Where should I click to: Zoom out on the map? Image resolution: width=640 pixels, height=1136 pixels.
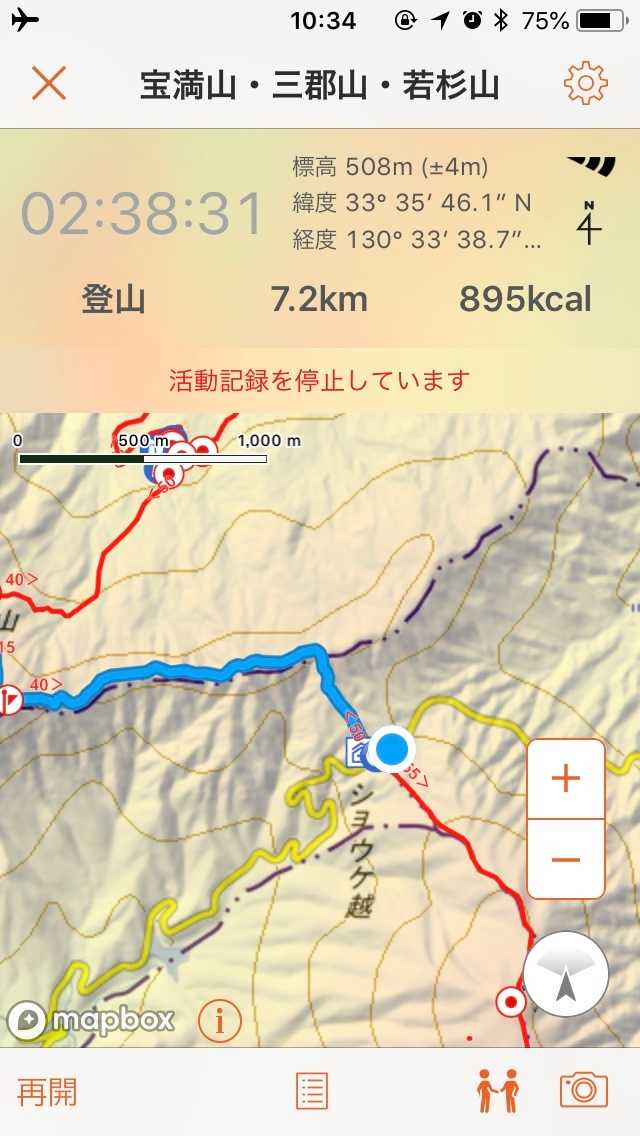[x=566, y=859]
